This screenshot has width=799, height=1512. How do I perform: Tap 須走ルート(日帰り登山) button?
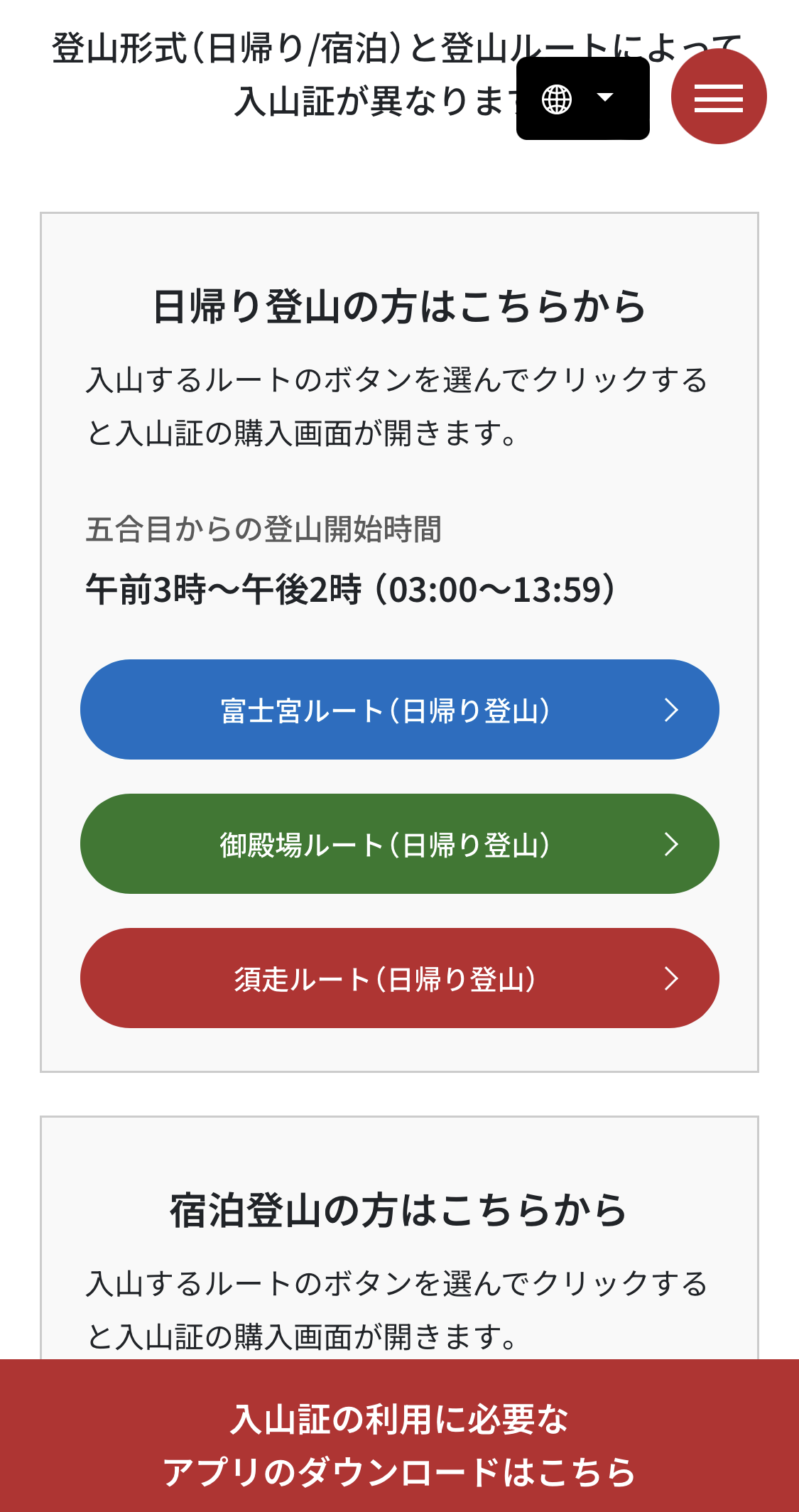point(399,978)
